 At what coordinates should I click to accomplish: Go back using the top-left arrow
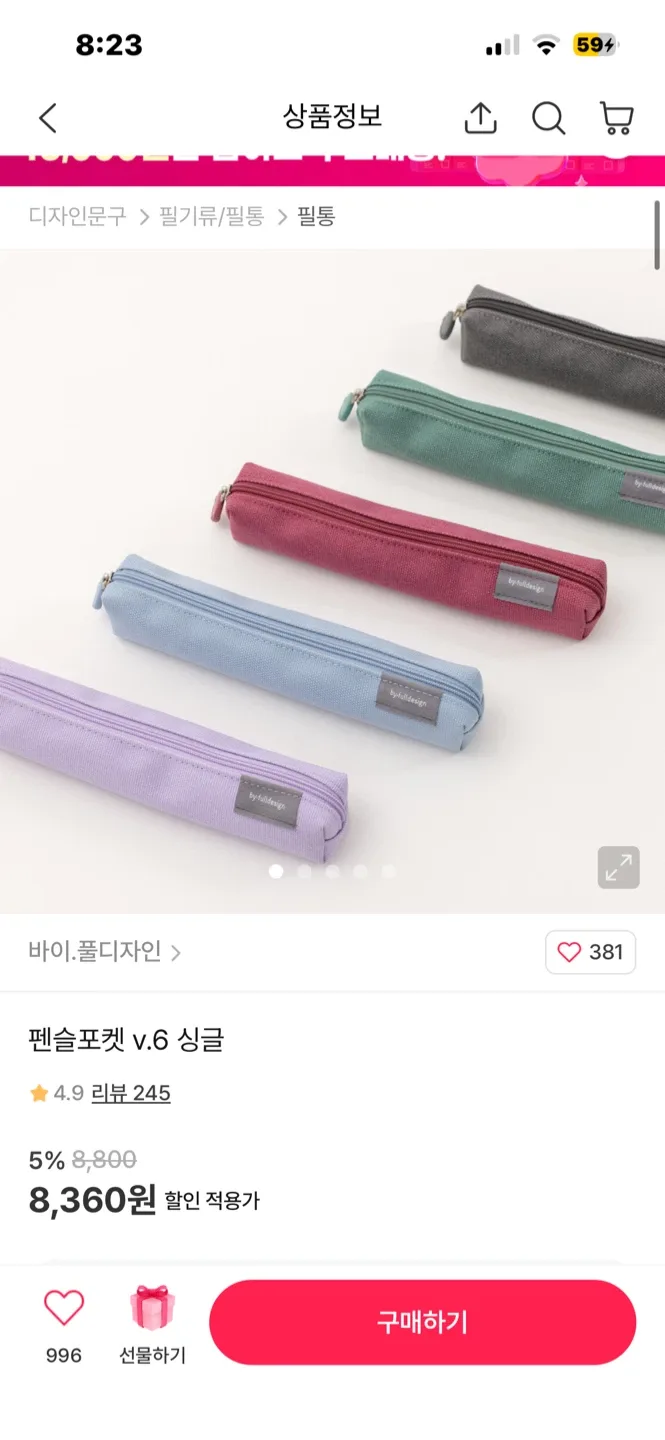(x=47, y=118)
